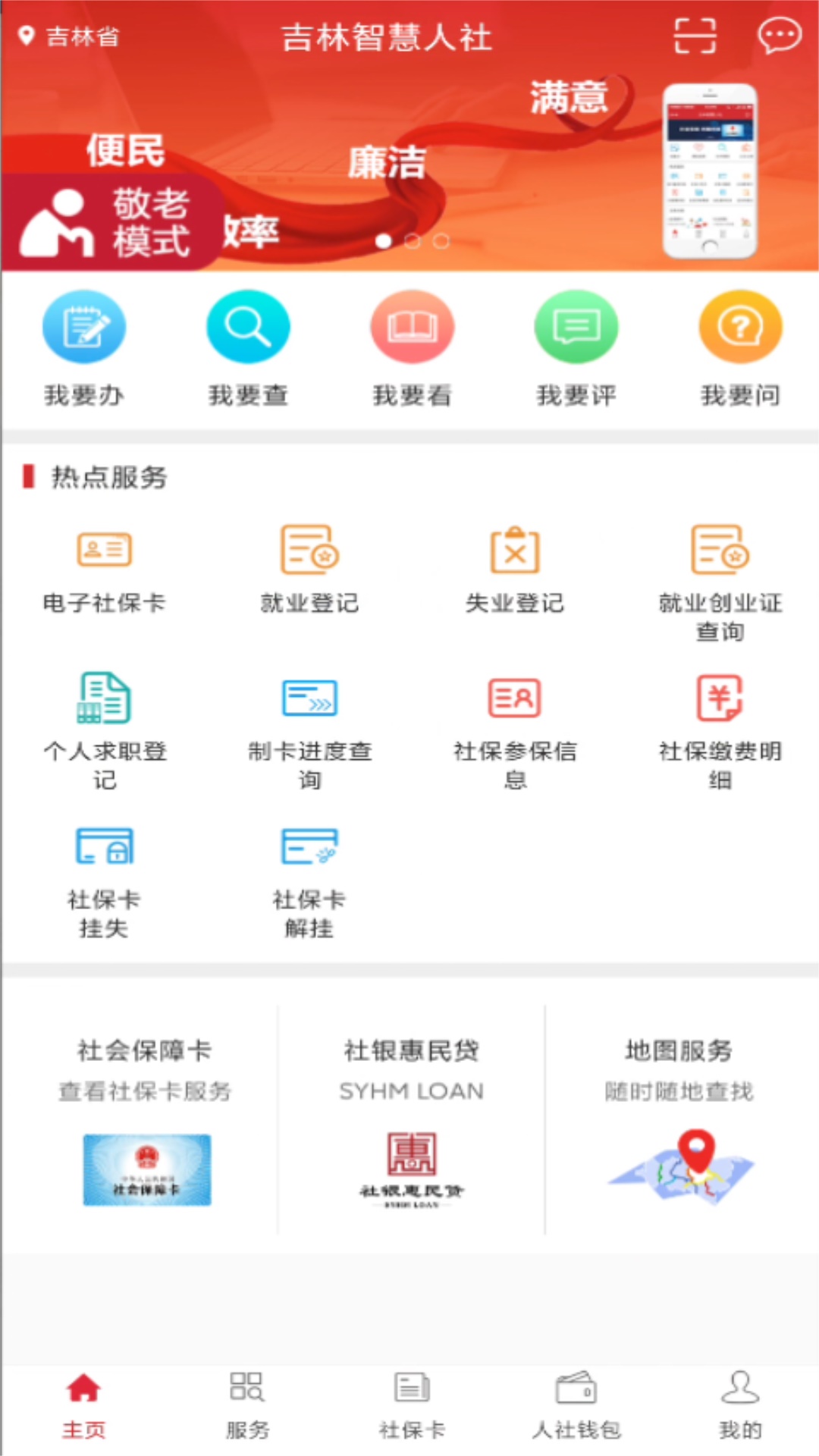Open the 社会保障卡 card

click(x=144, y=1119)
